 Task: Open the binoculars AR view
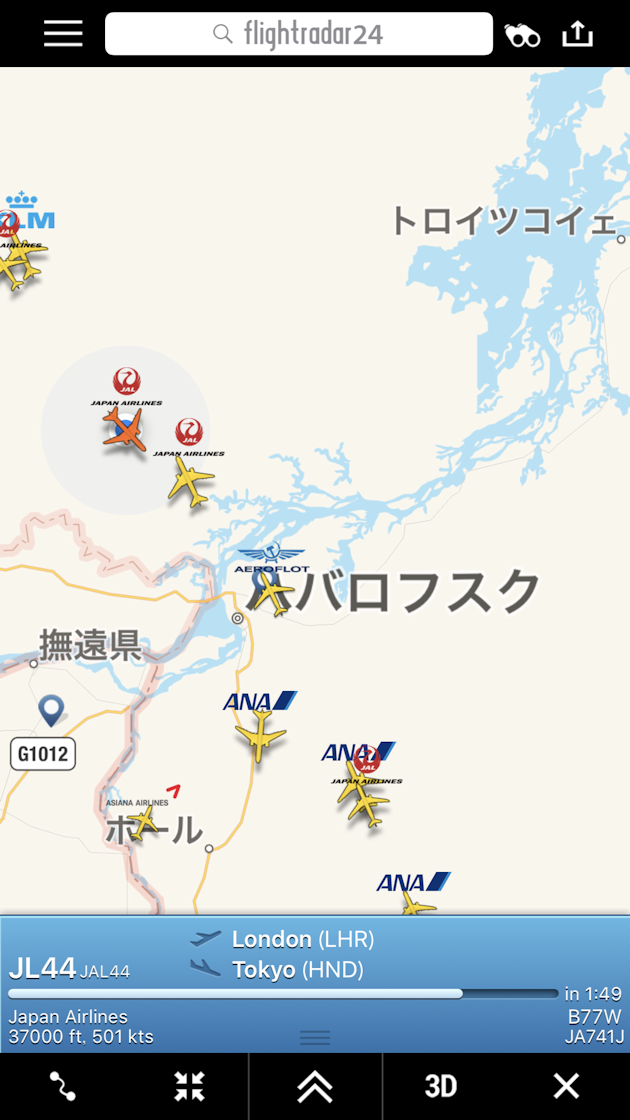pos(522,34)
